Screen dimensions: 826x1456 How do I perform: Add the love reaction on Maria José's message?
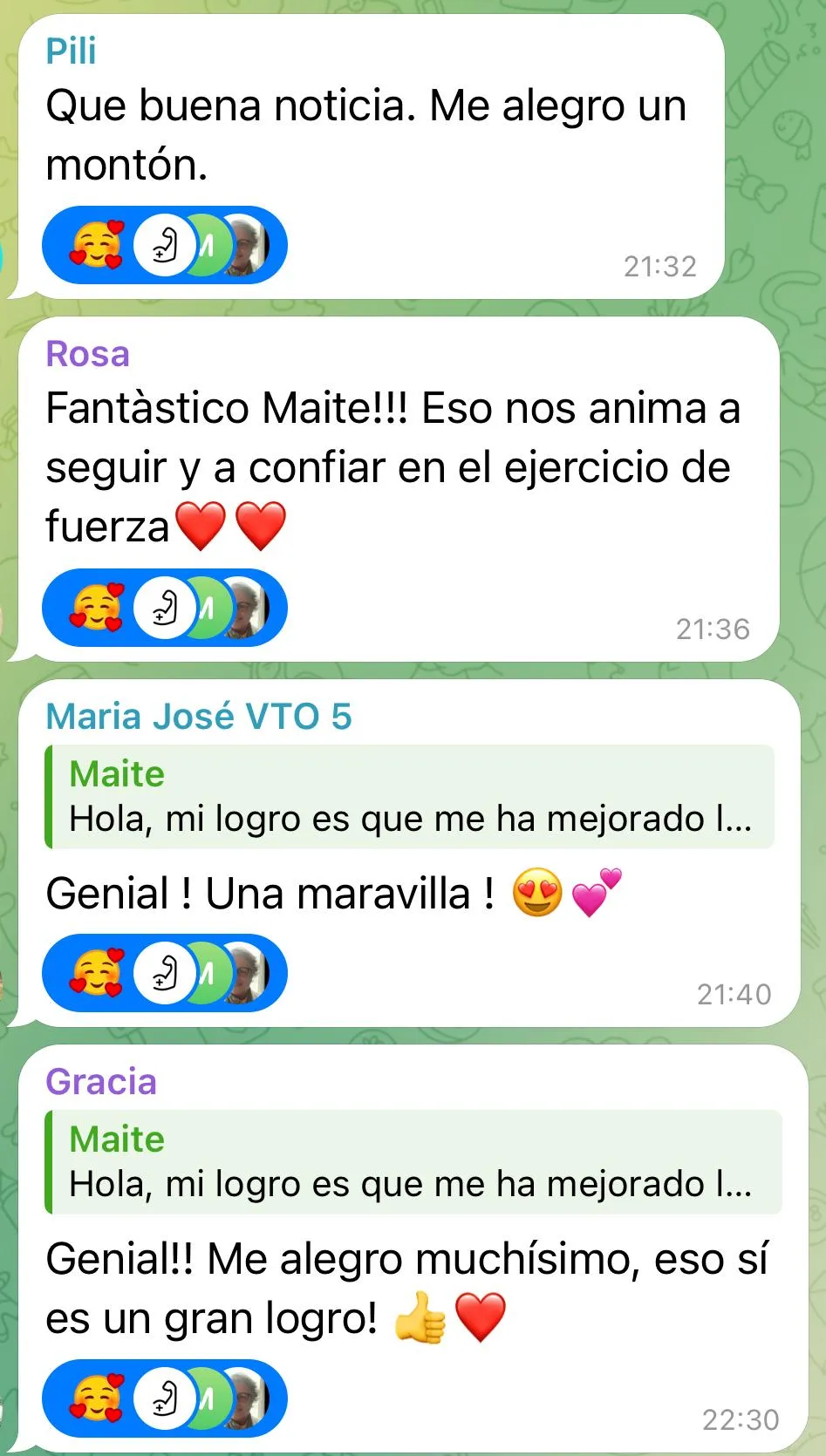point(98,972)
